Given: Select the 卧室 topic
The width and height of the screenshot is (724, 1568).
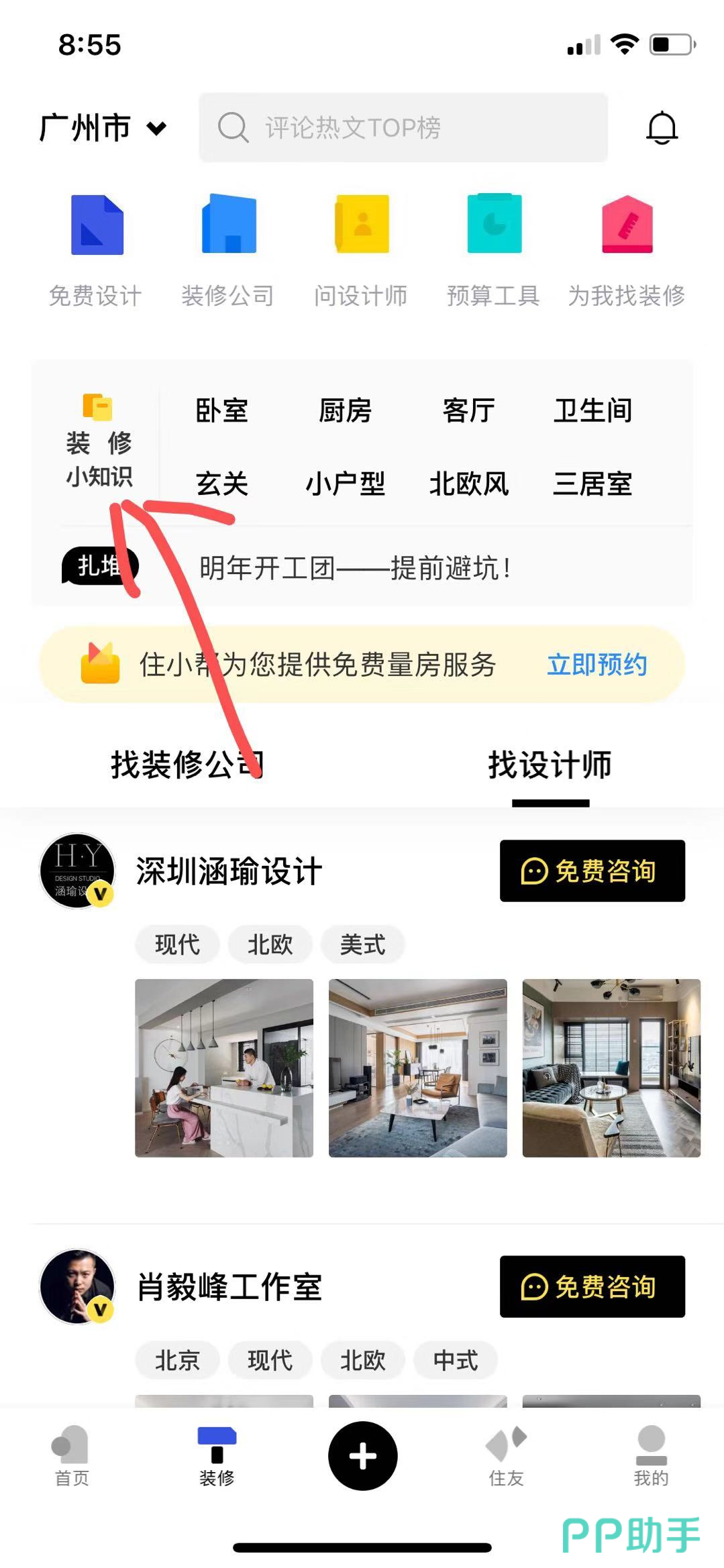Looking at the screenshot, I should click(x=221, y=410).
